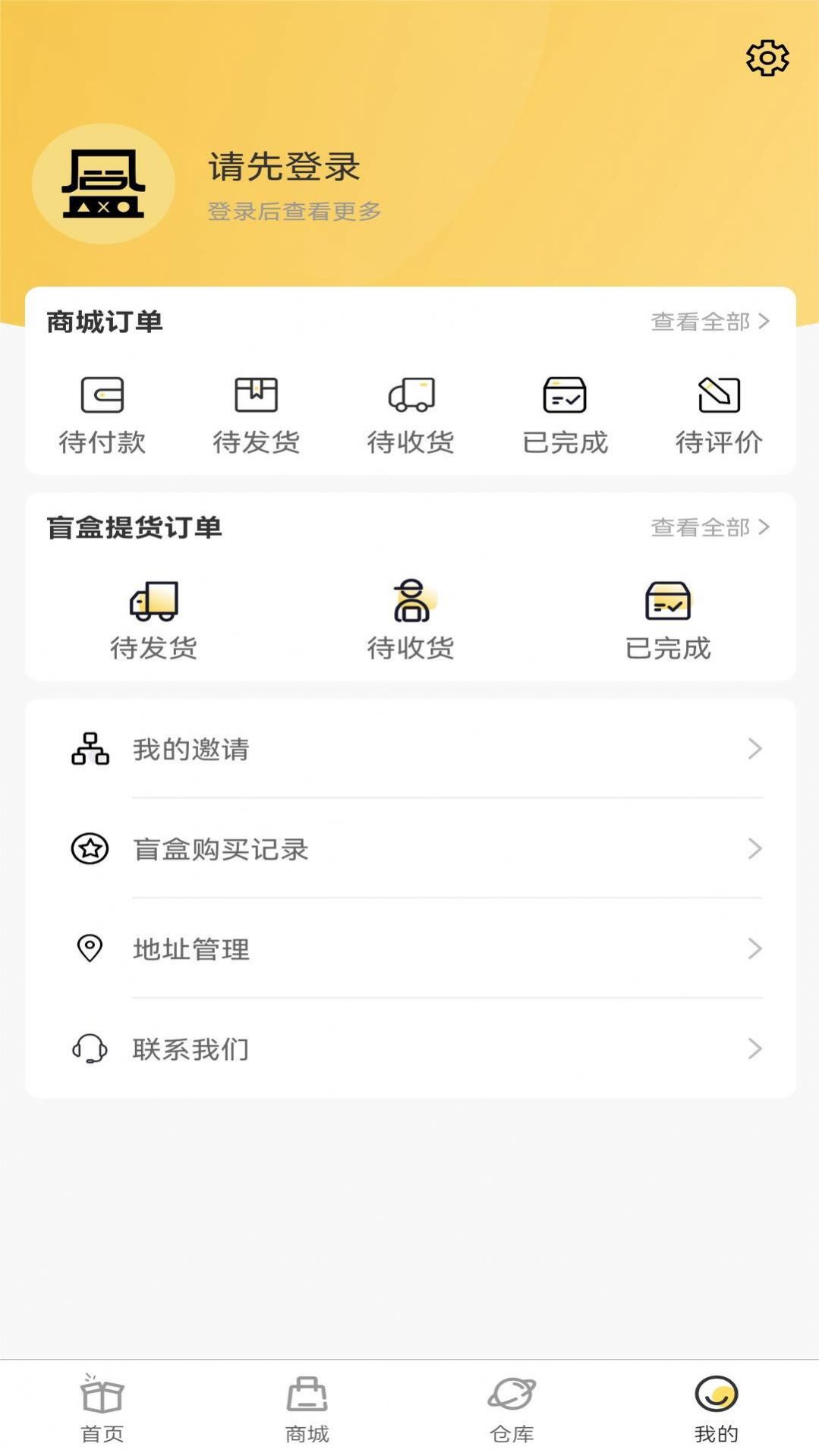Screen dimensions: 819x1456
Task: Select the 我的 tab
Action: (717, 1408)
